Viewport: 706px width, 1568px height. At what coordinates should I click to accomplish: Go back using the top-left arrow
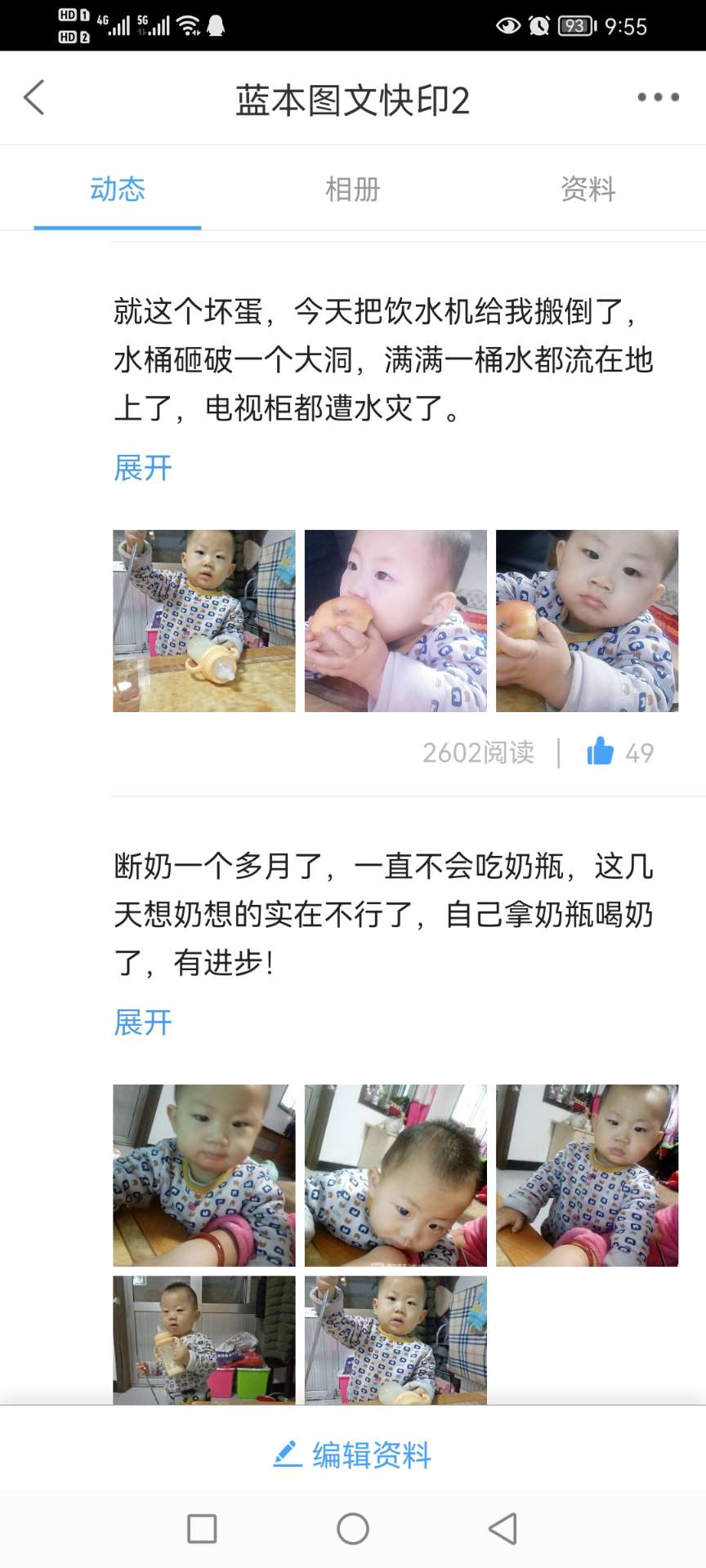[x=34, y=98]
